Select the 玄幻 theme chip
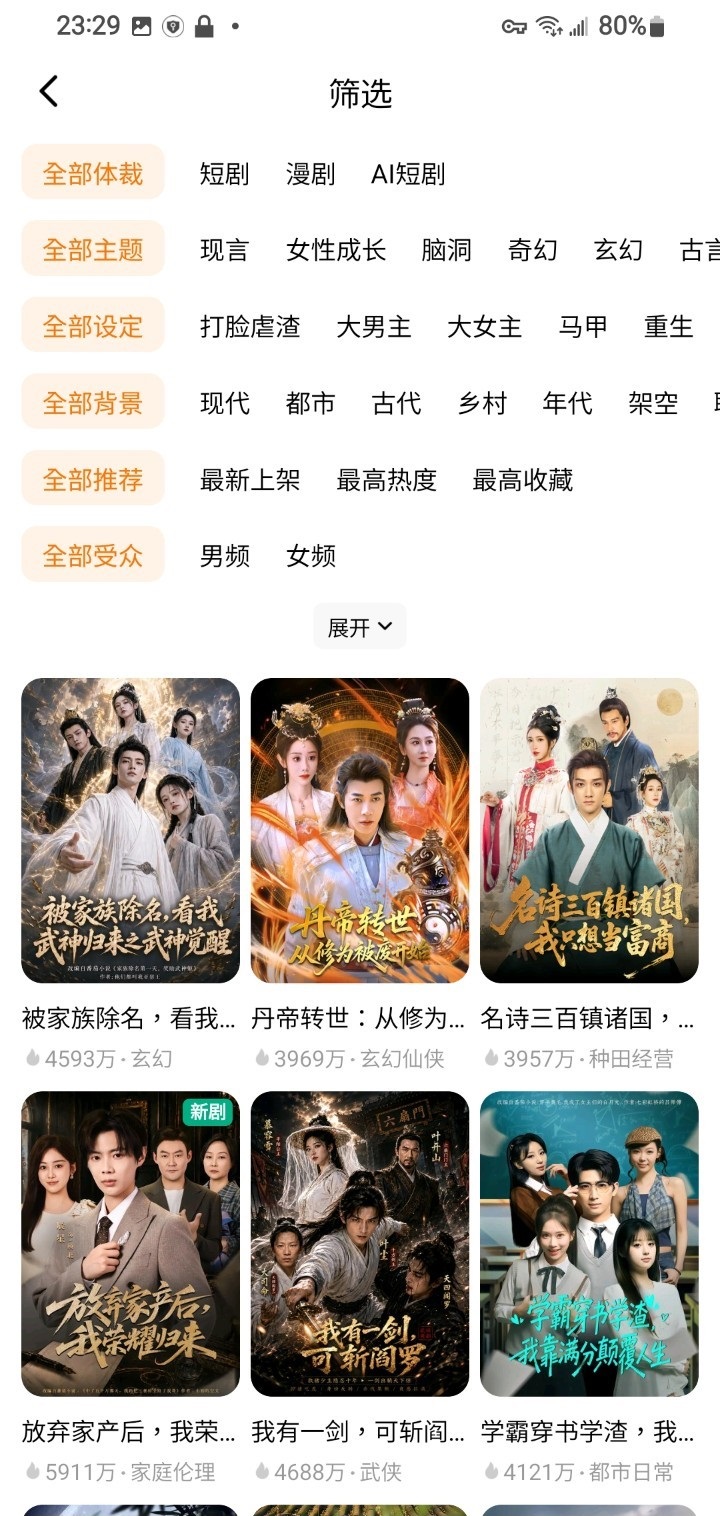Viewport: 720px width, 1516px height. point(618,250)
